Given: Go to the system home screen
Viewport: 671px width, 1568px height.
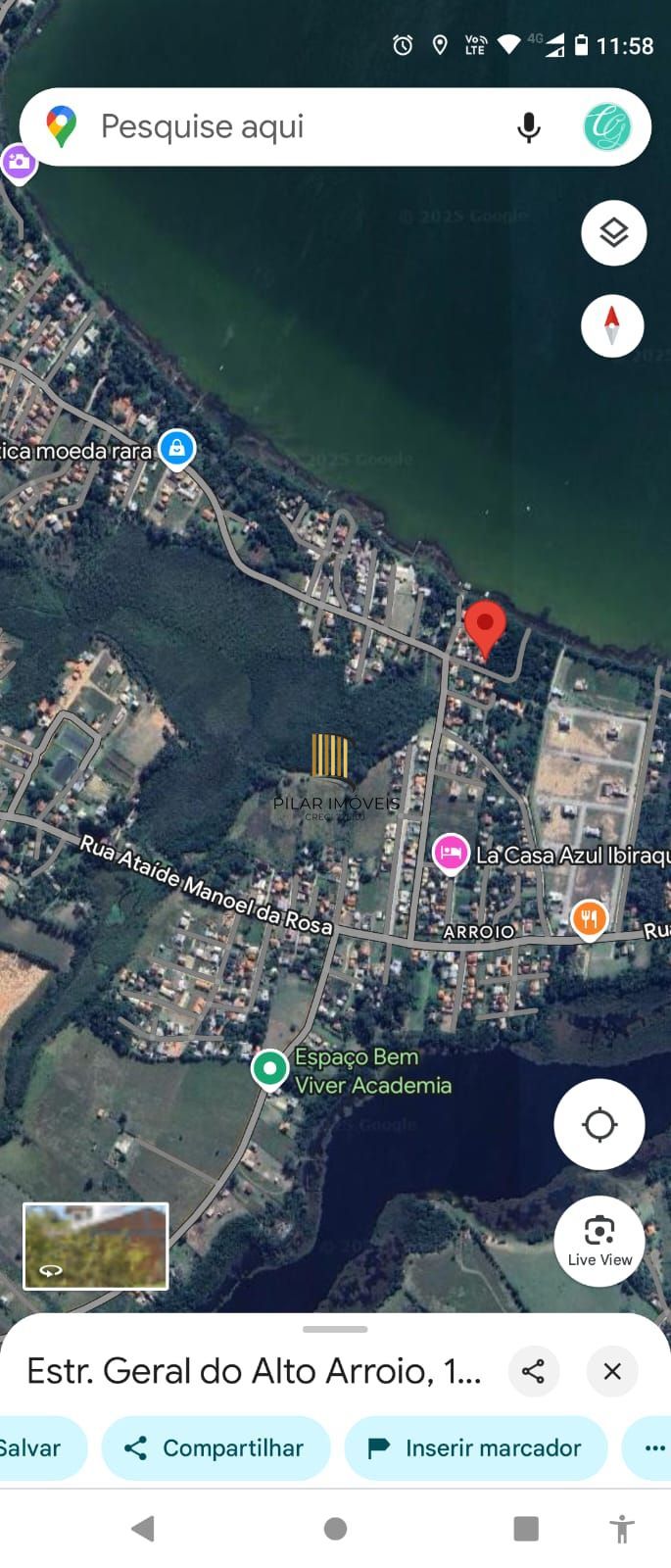Looking at the screenshot, I should click(335, 1528).
